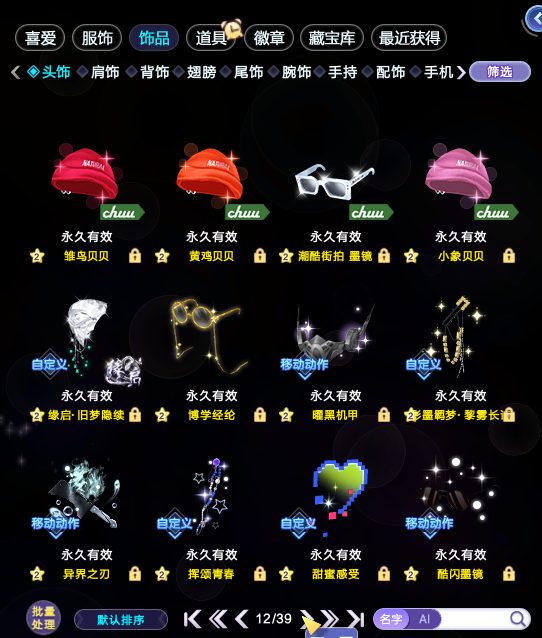Select the 喜爱 tab

click(40, 38)
